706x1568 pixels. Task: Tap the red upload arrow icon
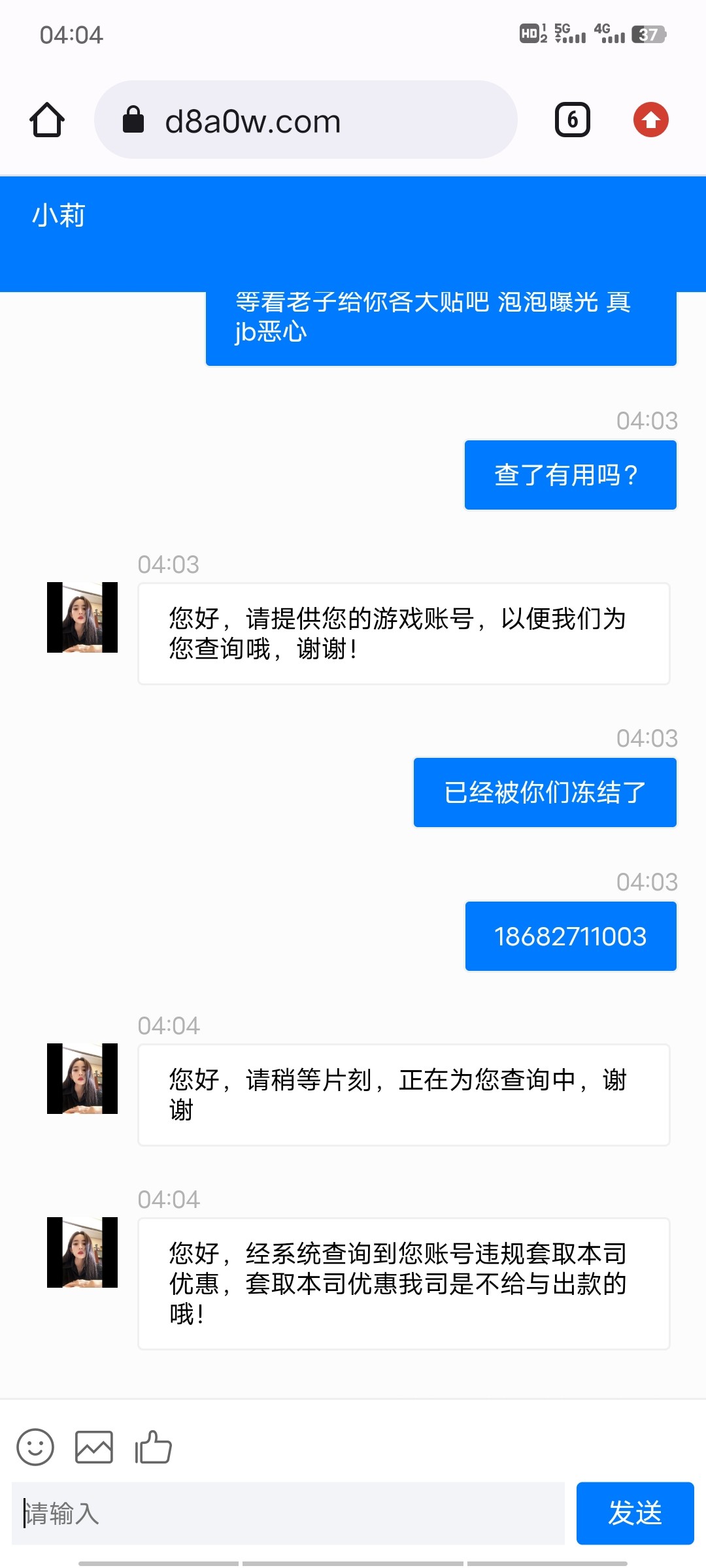click(650, 120)
